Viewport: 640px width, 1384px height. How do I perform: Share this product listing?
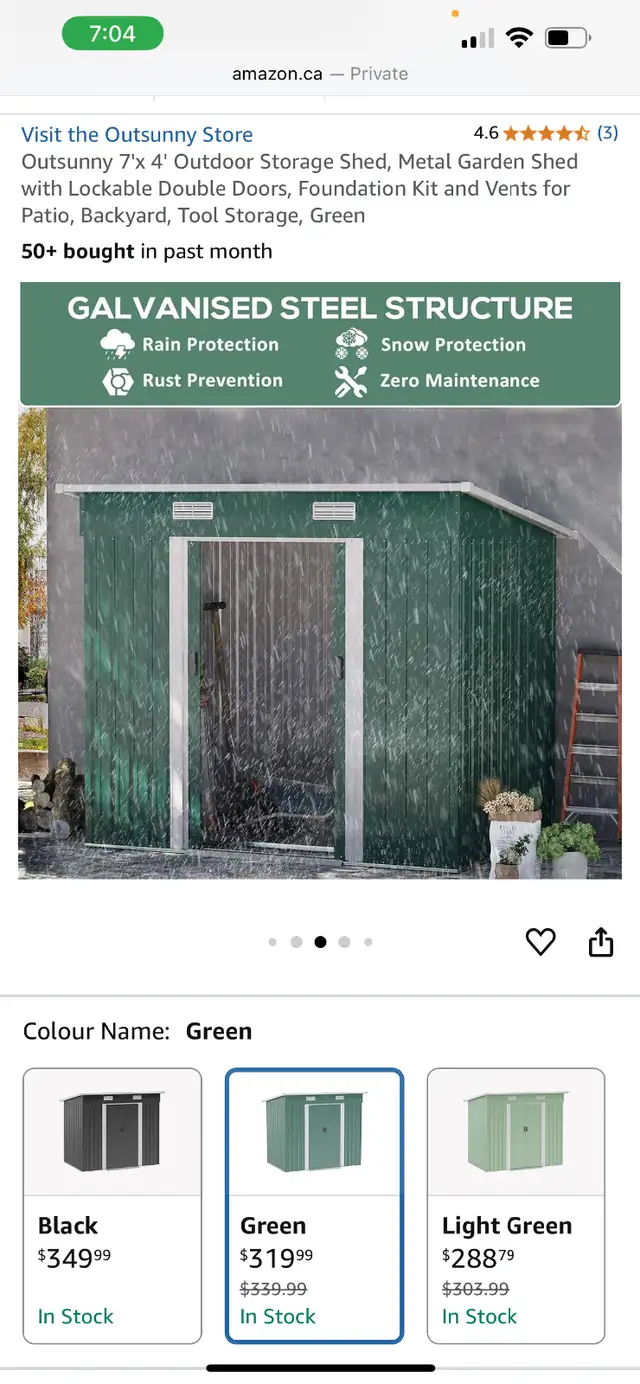(x=600, y=941)
